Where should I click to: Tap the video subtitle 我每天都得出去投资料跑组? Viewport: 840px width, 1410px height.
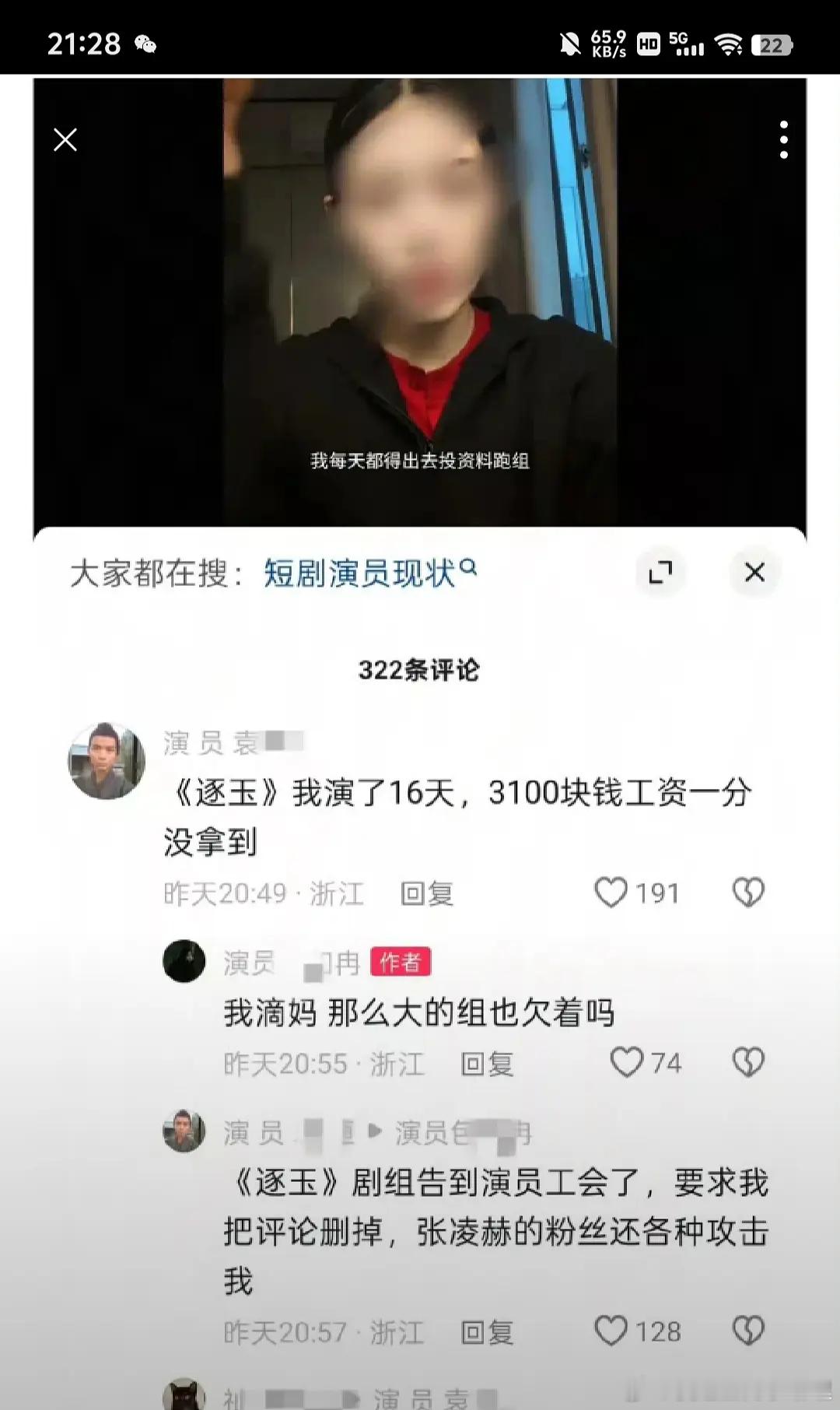[420, 459]
